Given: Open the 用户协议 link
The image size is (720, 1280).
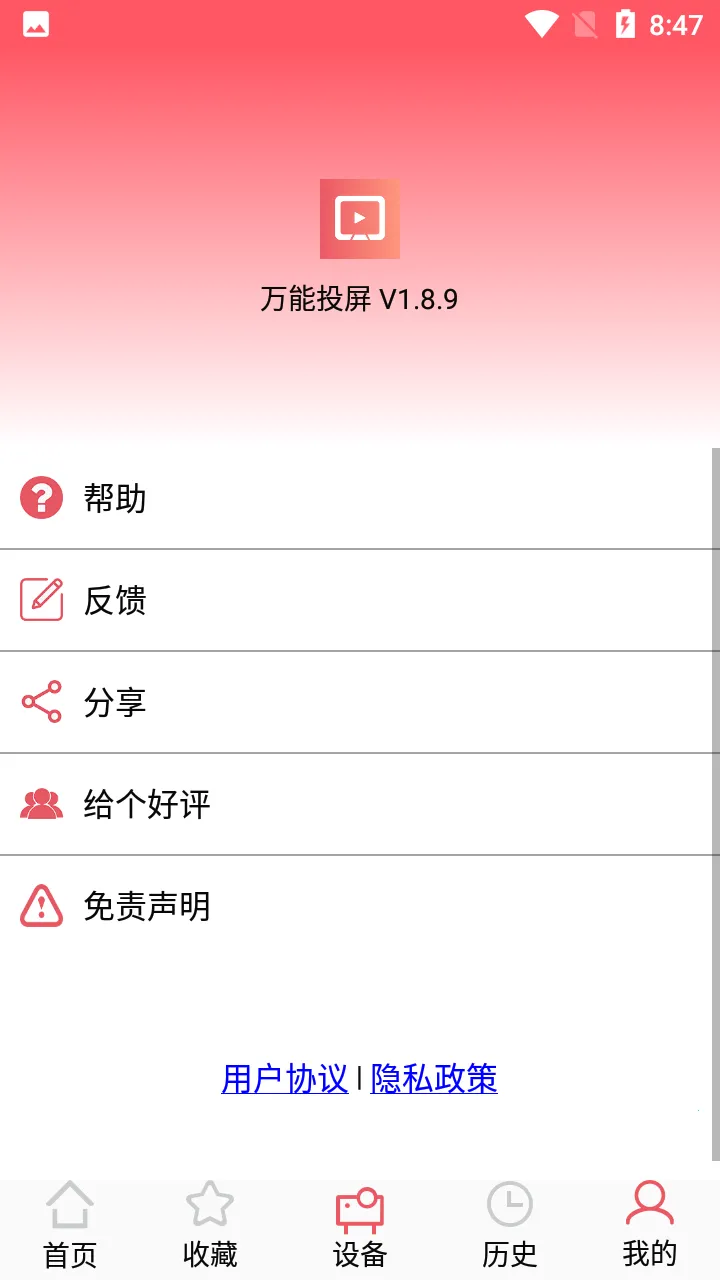Looking at the screenshot, I should (283, 1080).
